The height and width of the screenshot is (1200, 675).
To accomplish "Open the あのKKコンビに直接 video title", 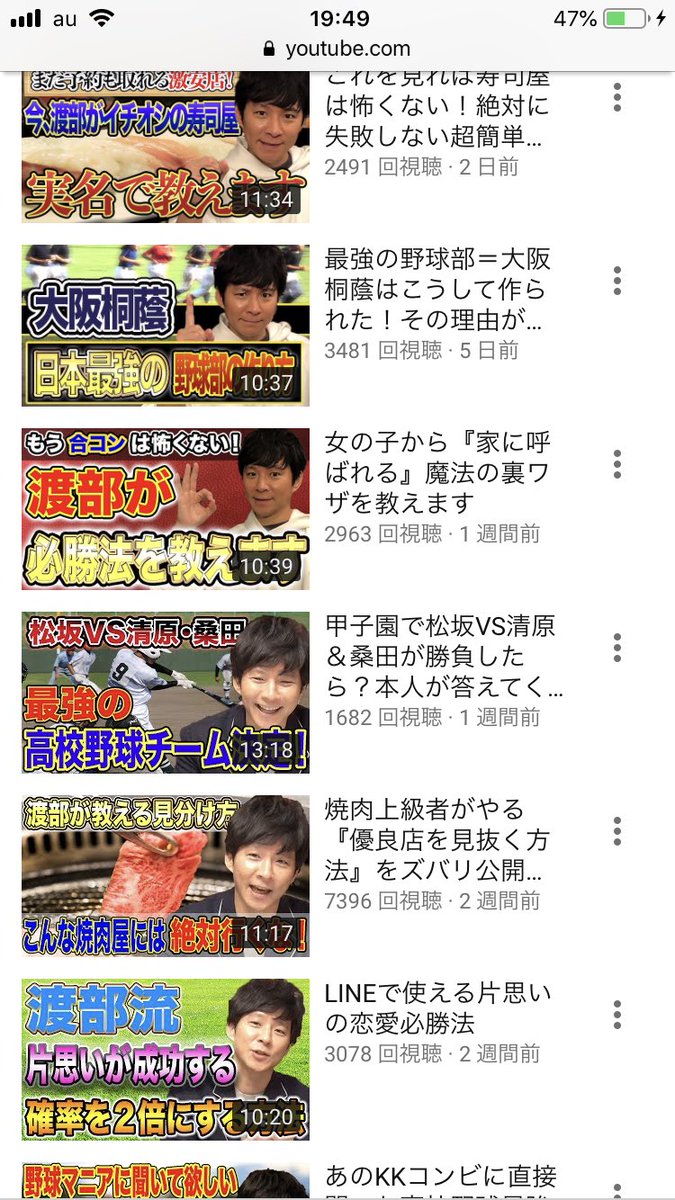I will click(x=440, y=1178).
